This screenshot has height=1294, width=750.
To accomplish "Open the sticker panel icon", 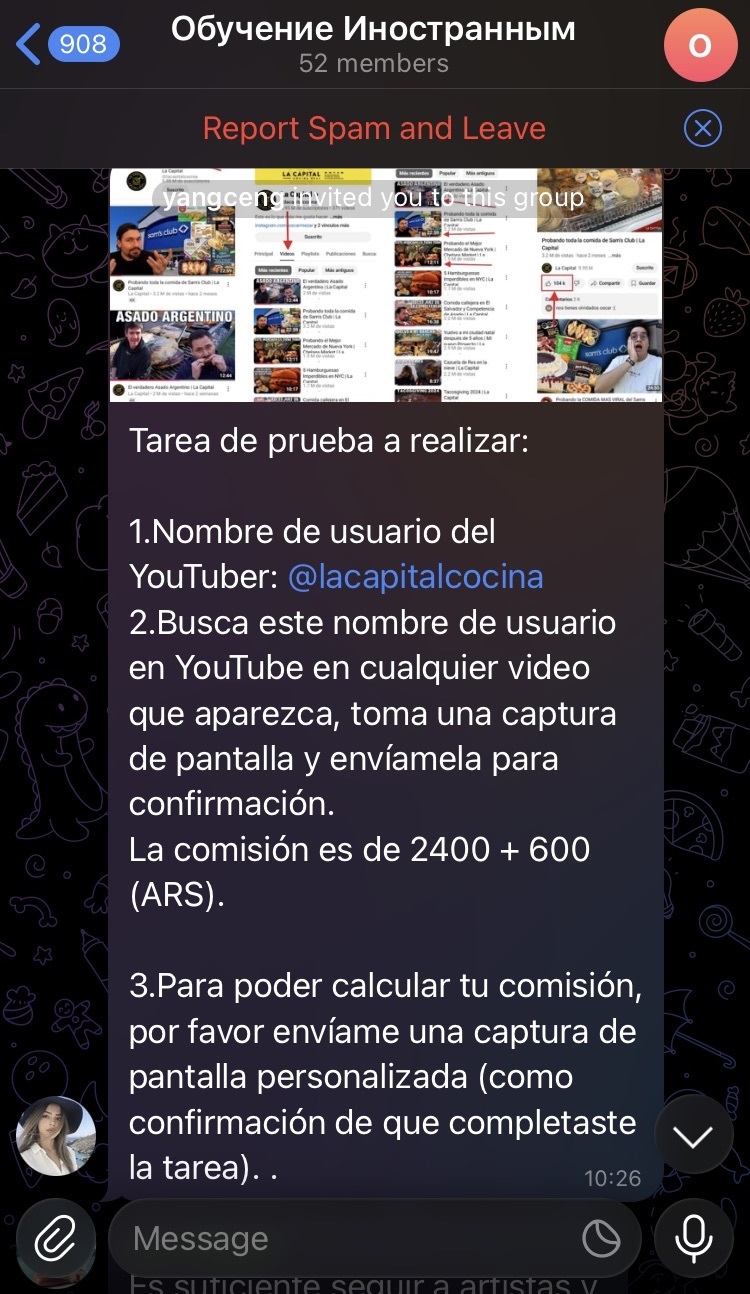I will coord(601,1240).
